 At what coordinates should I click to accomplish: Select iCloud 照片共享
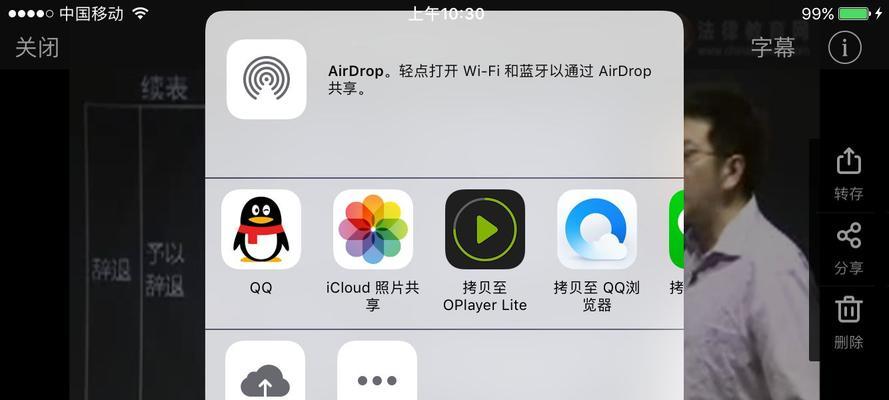373,229
